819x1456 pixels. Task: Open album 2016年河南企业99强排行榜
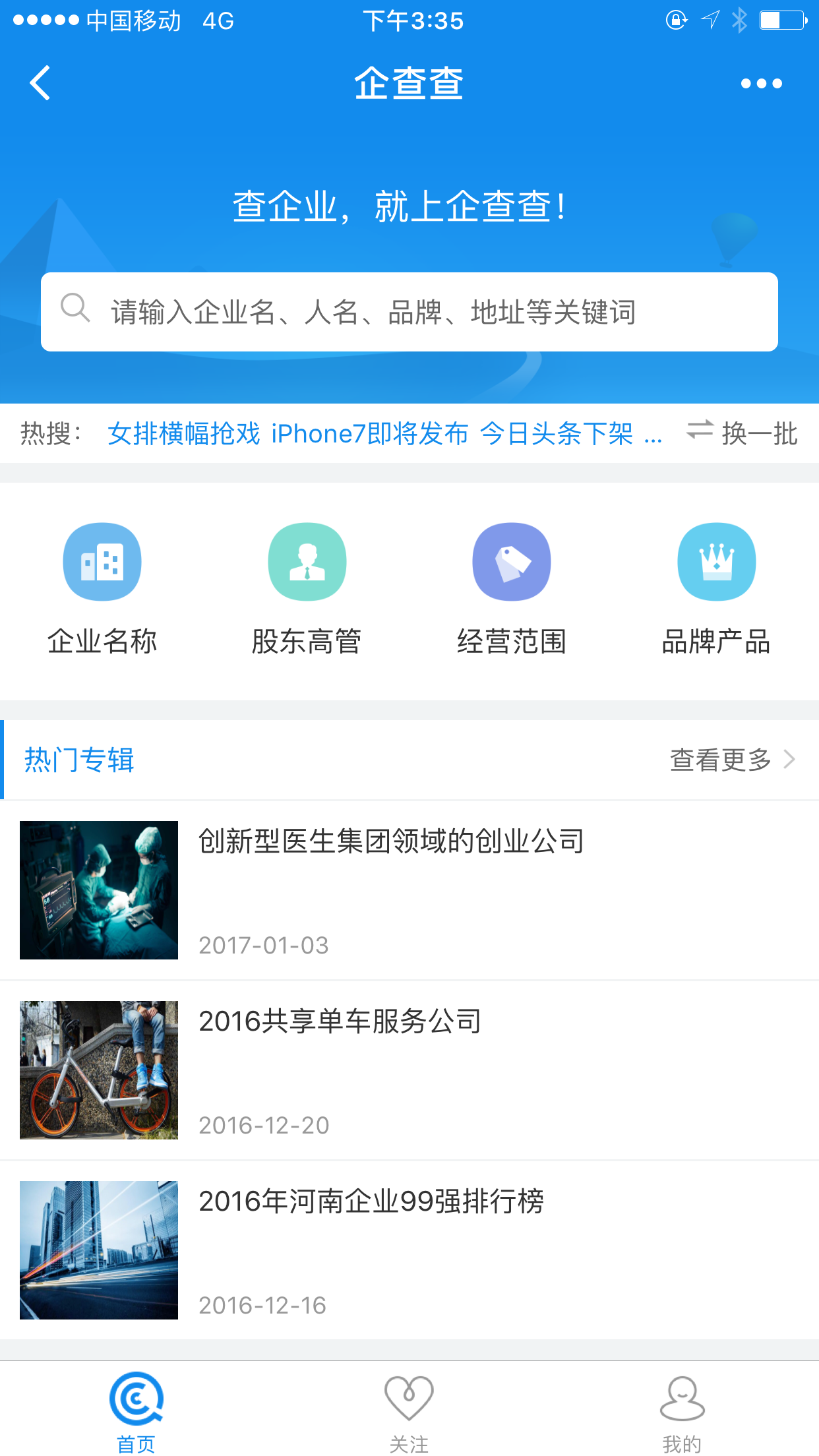click(409, 1250)
